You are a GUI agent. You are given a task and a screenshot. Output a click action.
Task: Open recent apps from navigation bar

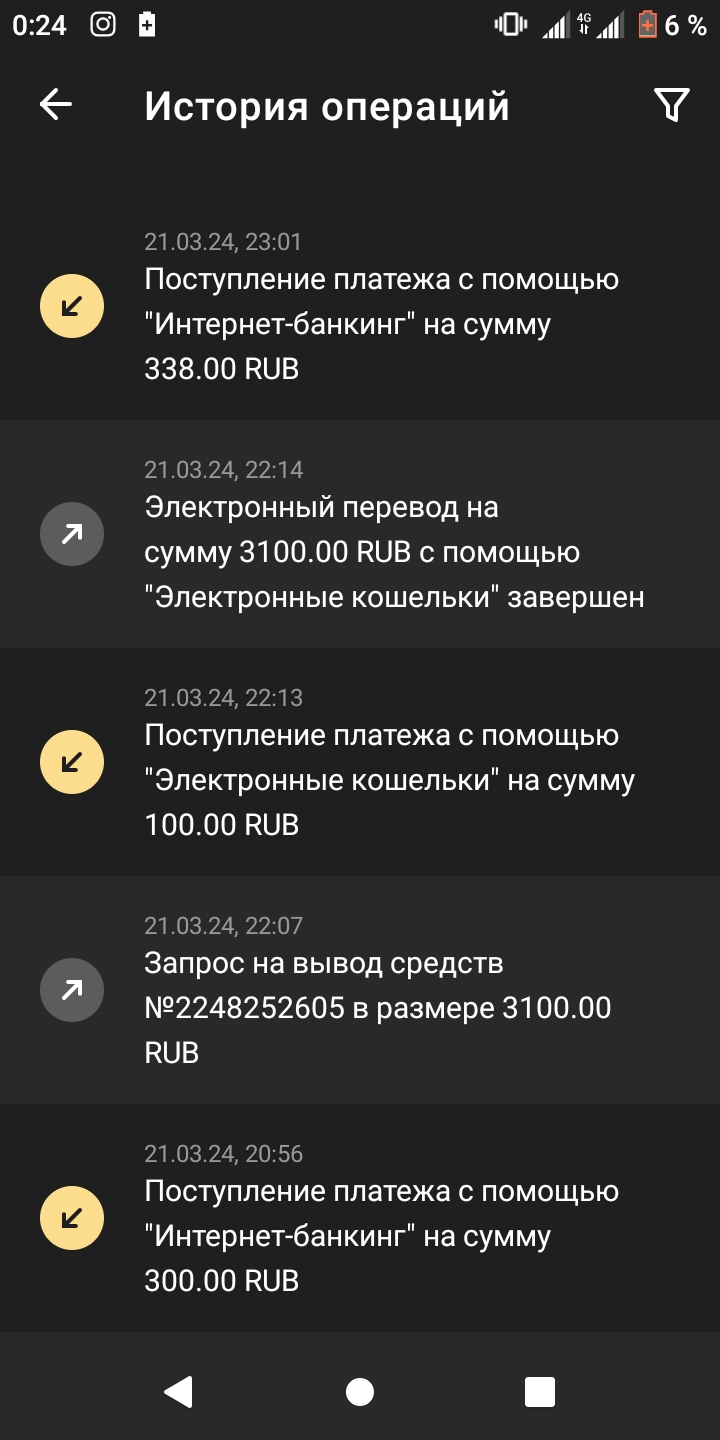coord(540,1391)
